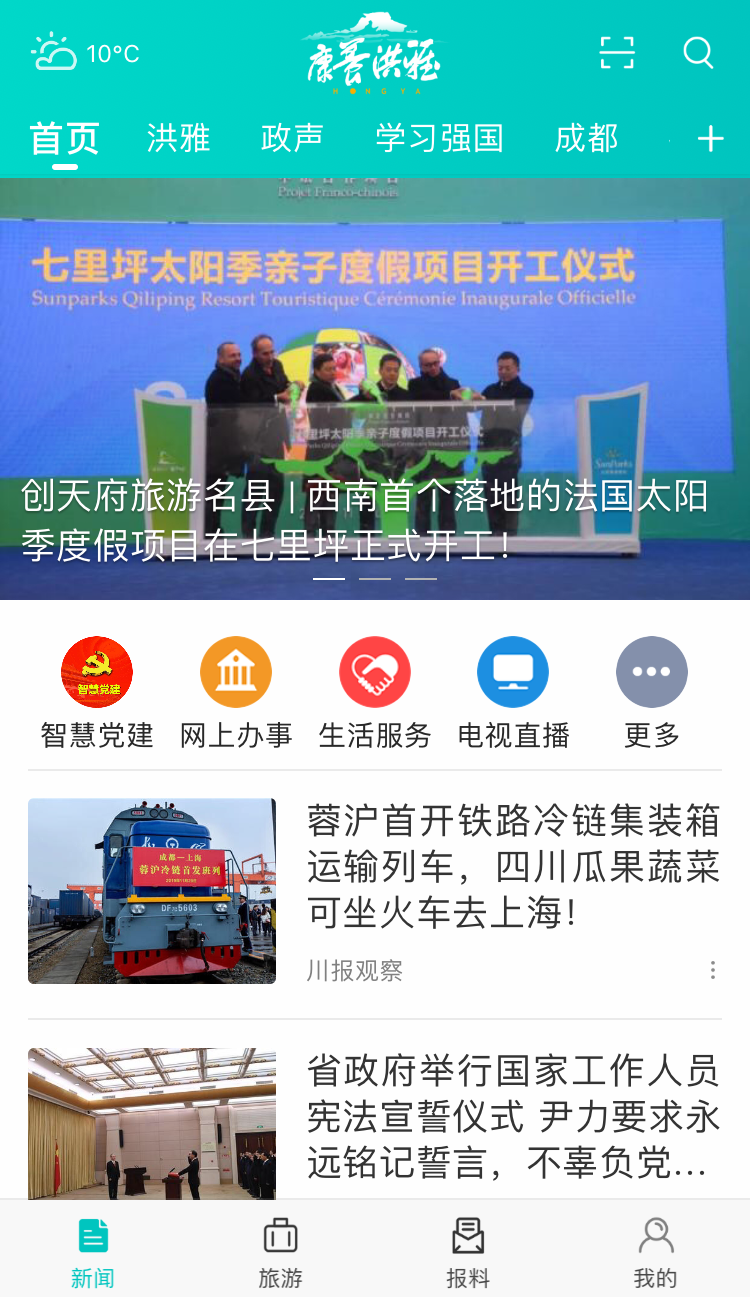
Task: Switch to the 洪雅 tab
Action: tap(178, 138)
